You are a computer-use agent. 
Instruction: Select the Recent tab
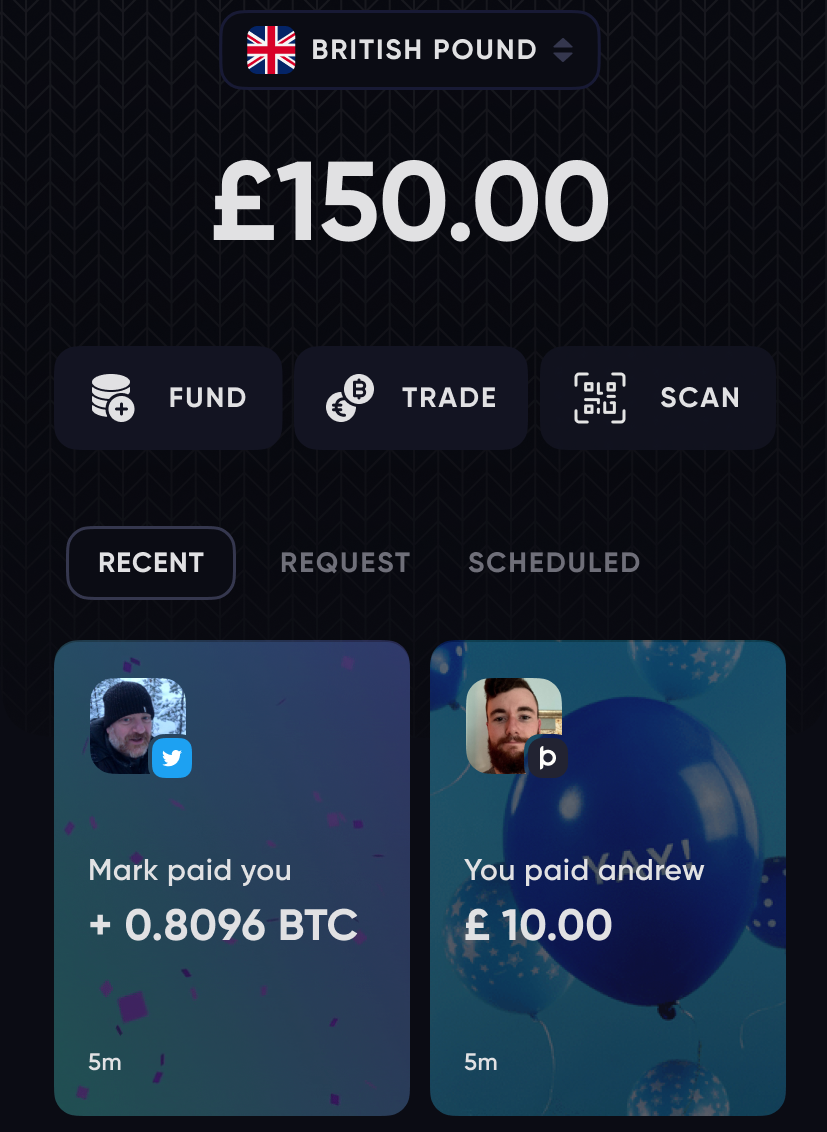pos(151,562)
